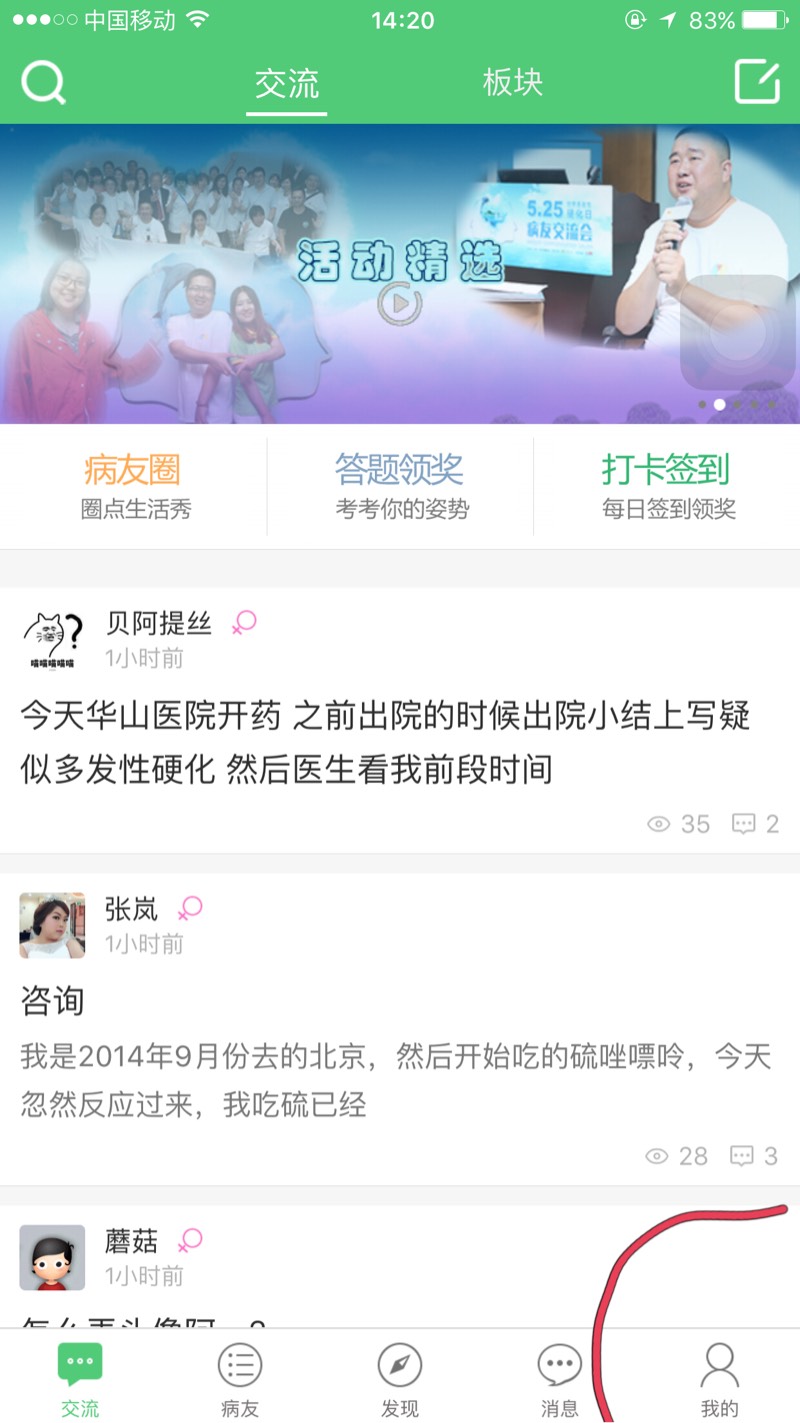Open 病友圈 section
Viewport: 800px width, 1423px height.
pos(134,487)
